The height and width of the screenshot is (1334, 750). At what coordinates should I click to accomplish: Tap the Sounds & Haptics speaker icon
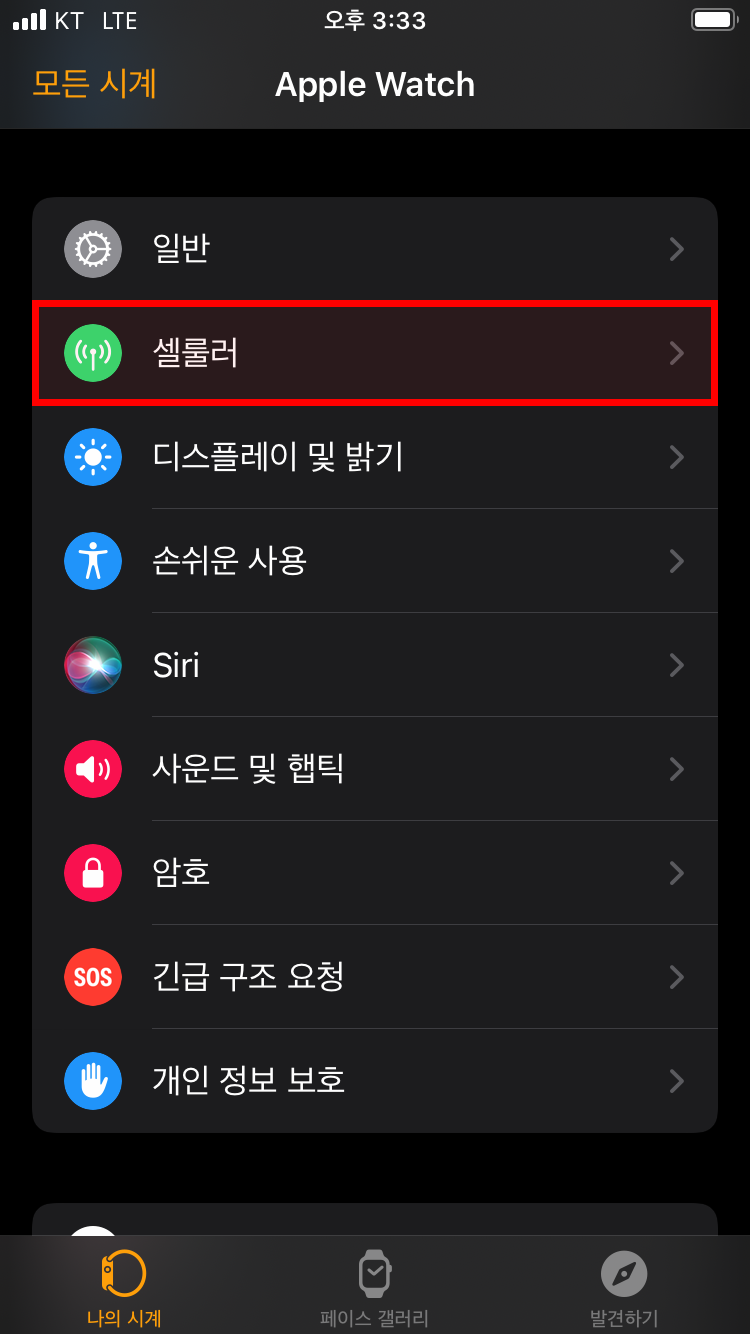pyautogui.click(x=92, y=769)
